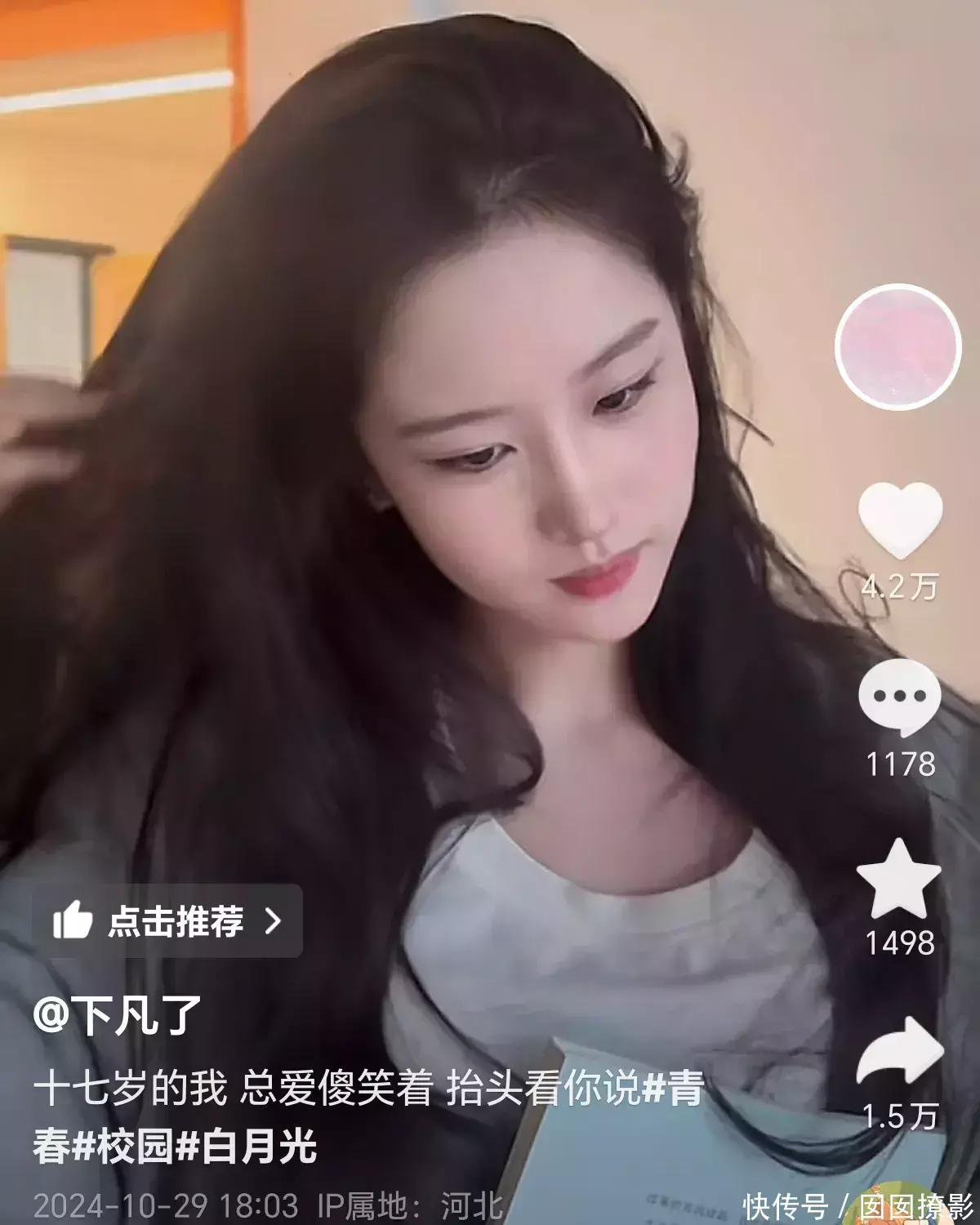Open the @下凡了 profile from the username
Image resolution: width=980 pixels, height=1225 pixels.
pos(117,1016)
